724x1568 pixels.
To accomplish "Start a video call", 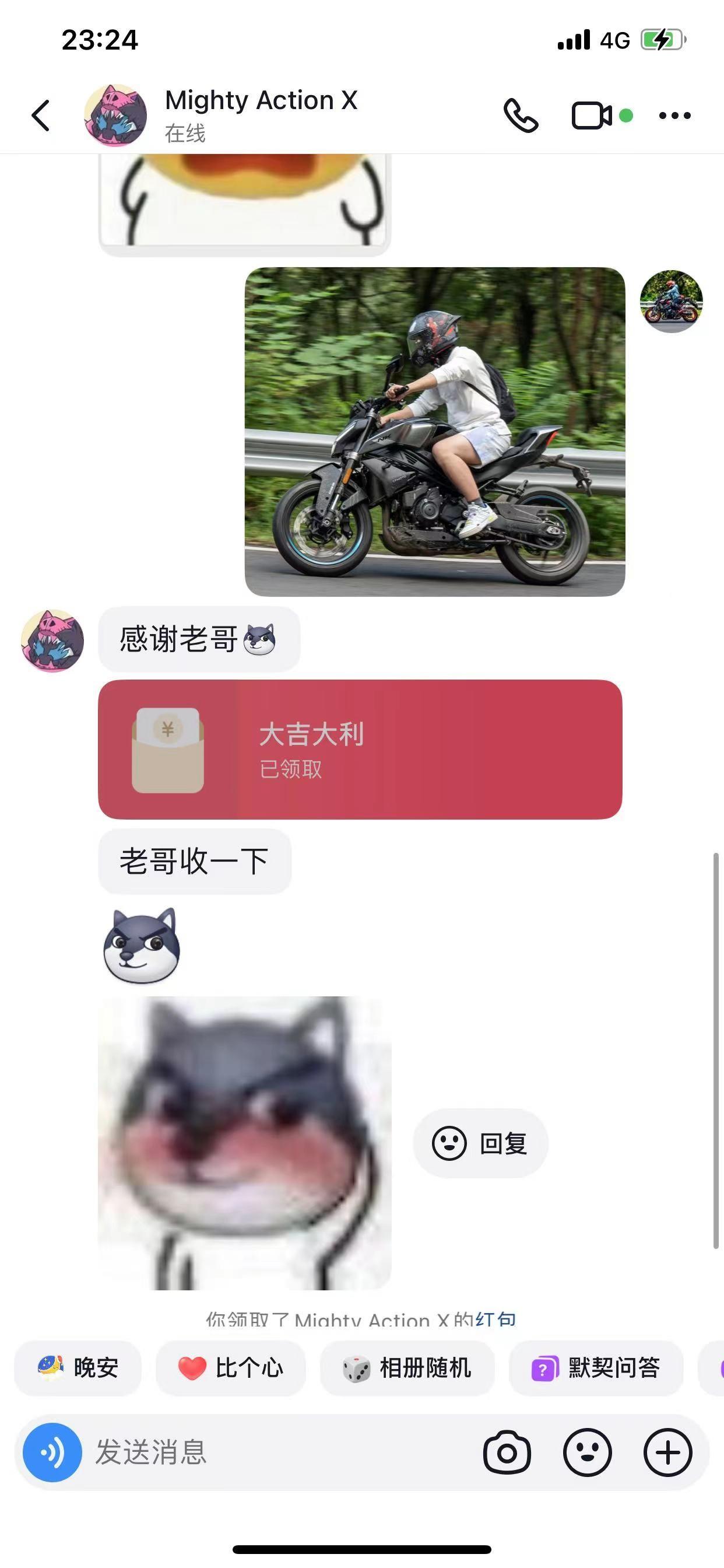I will pos(591,115).
